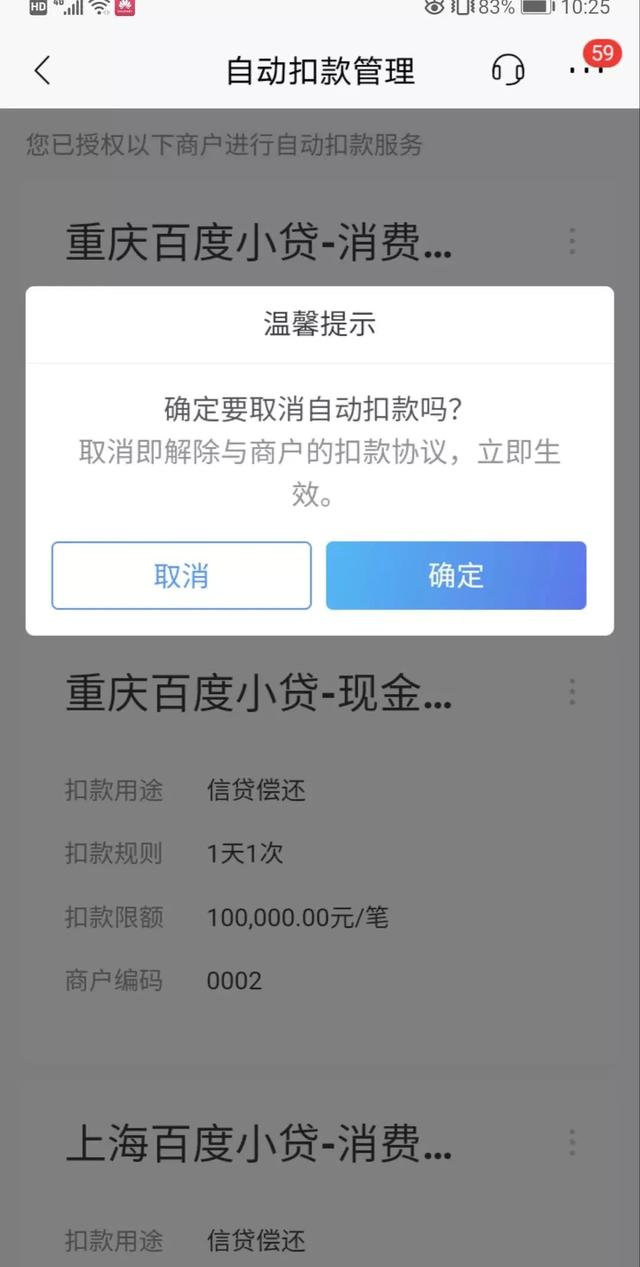Go back from 自动扣款管理 page
The image size is (640, 1267).
(x=42, y=70)
